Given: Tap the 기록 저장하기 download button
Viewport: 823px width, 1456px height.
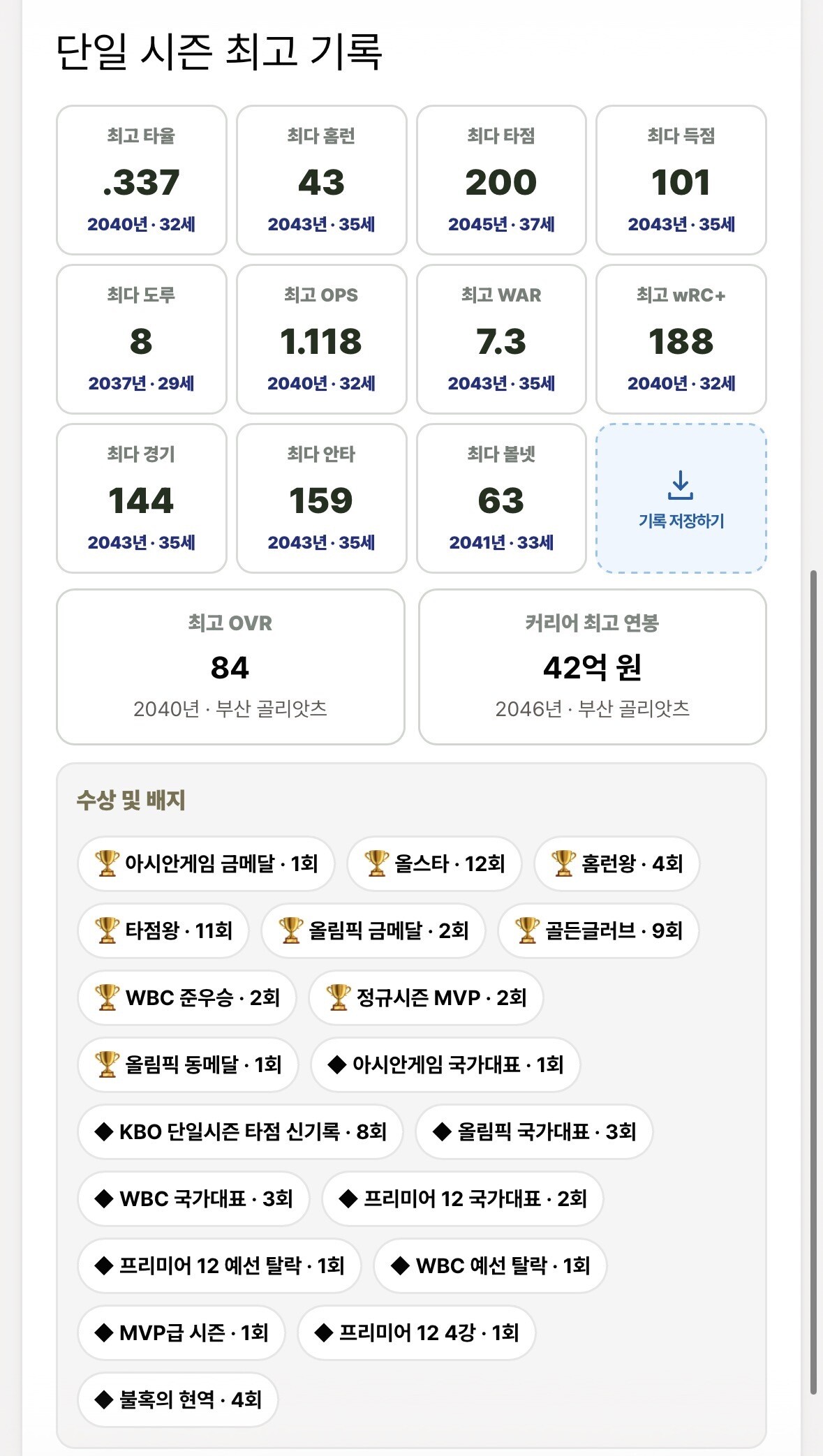Looking at the screenshot, I should (681, 498).
